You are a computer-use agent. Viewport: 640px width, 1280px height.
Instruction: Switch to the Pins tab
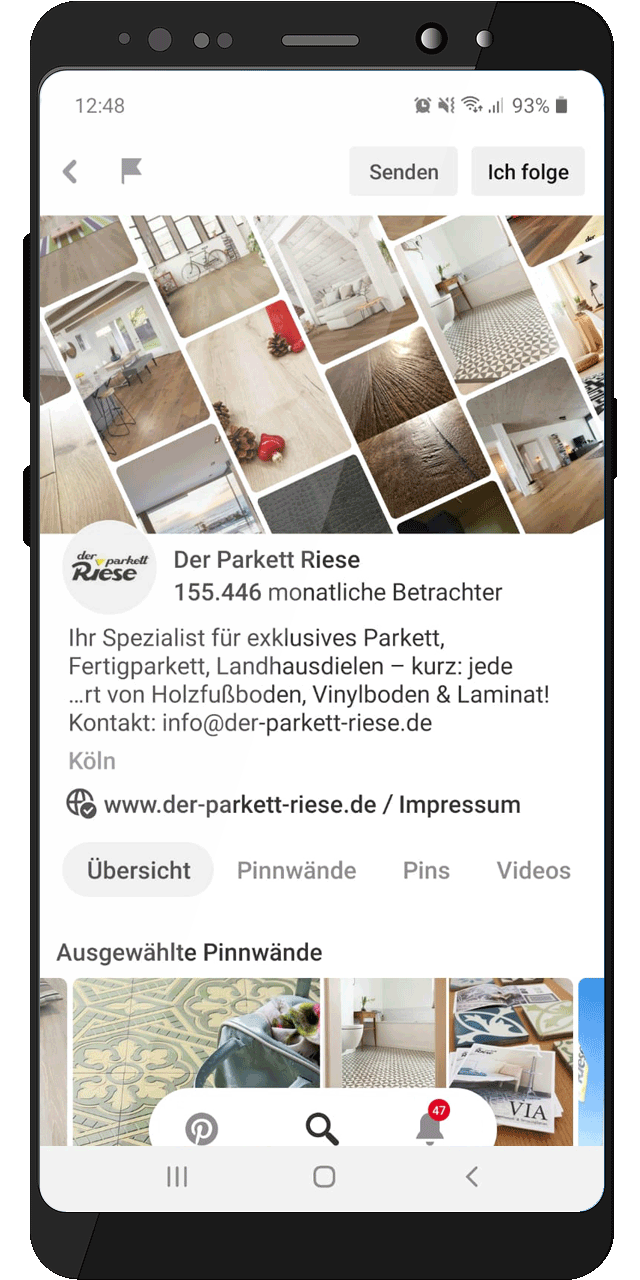coord(426,870)
